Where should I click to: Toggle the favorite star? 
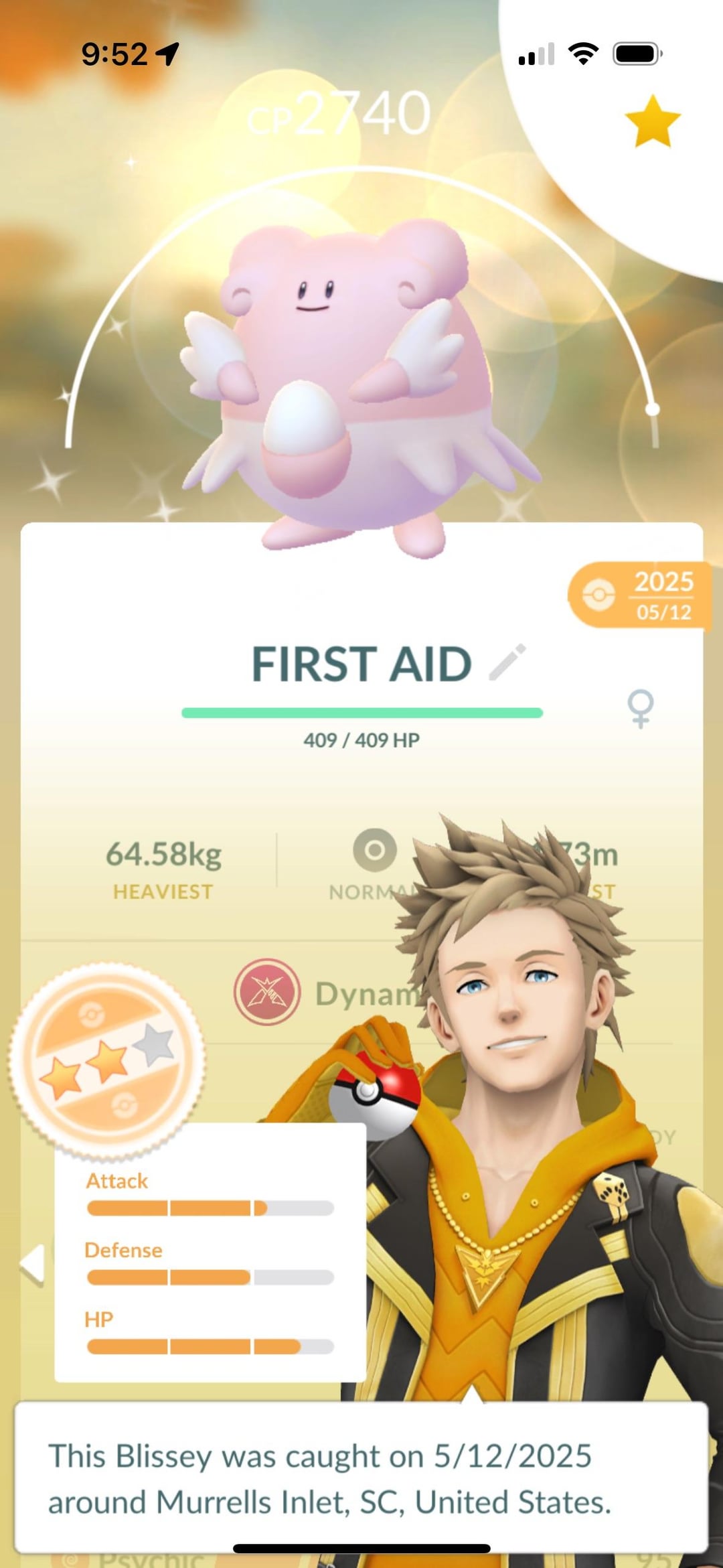(x=652, y=121)
